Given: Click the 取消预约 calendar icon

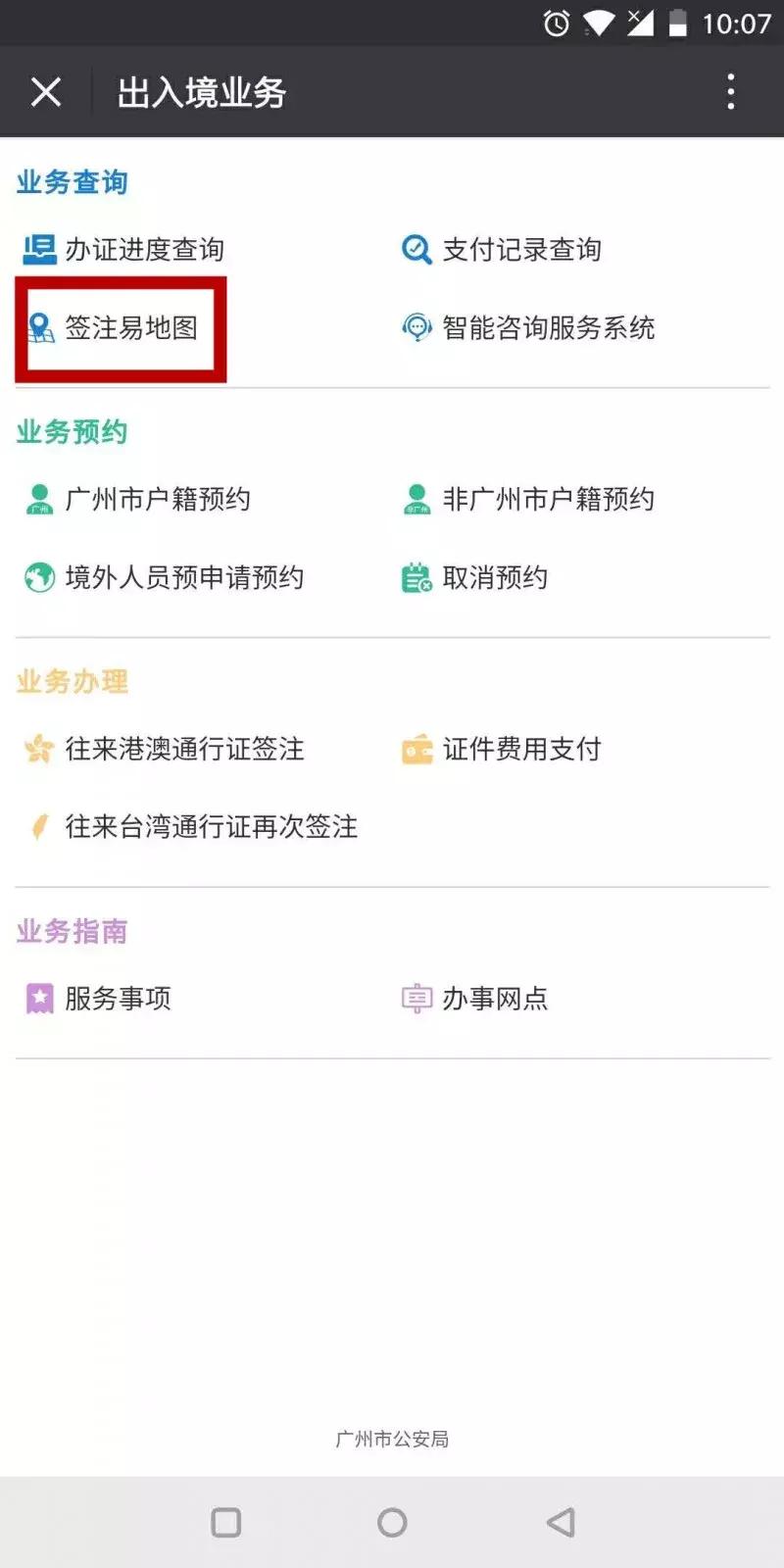Looking at the screenshot, I should click(416, 578).
